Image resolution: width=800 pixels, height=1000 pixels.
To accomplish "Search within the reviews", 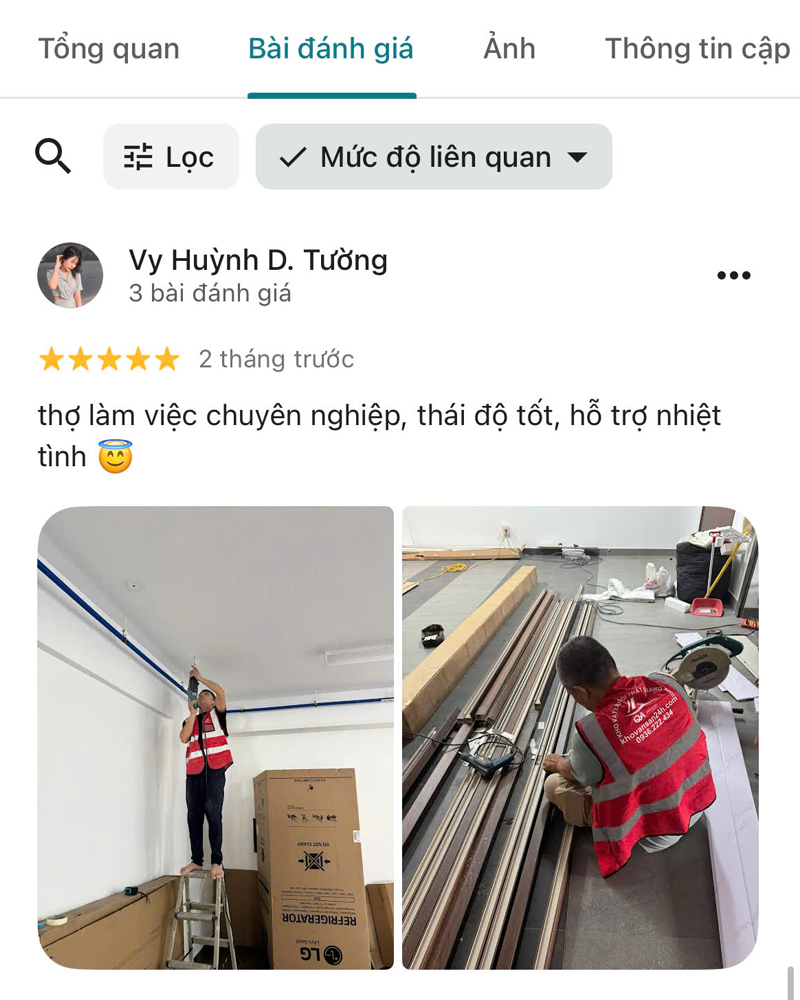I will coord(53,157).
